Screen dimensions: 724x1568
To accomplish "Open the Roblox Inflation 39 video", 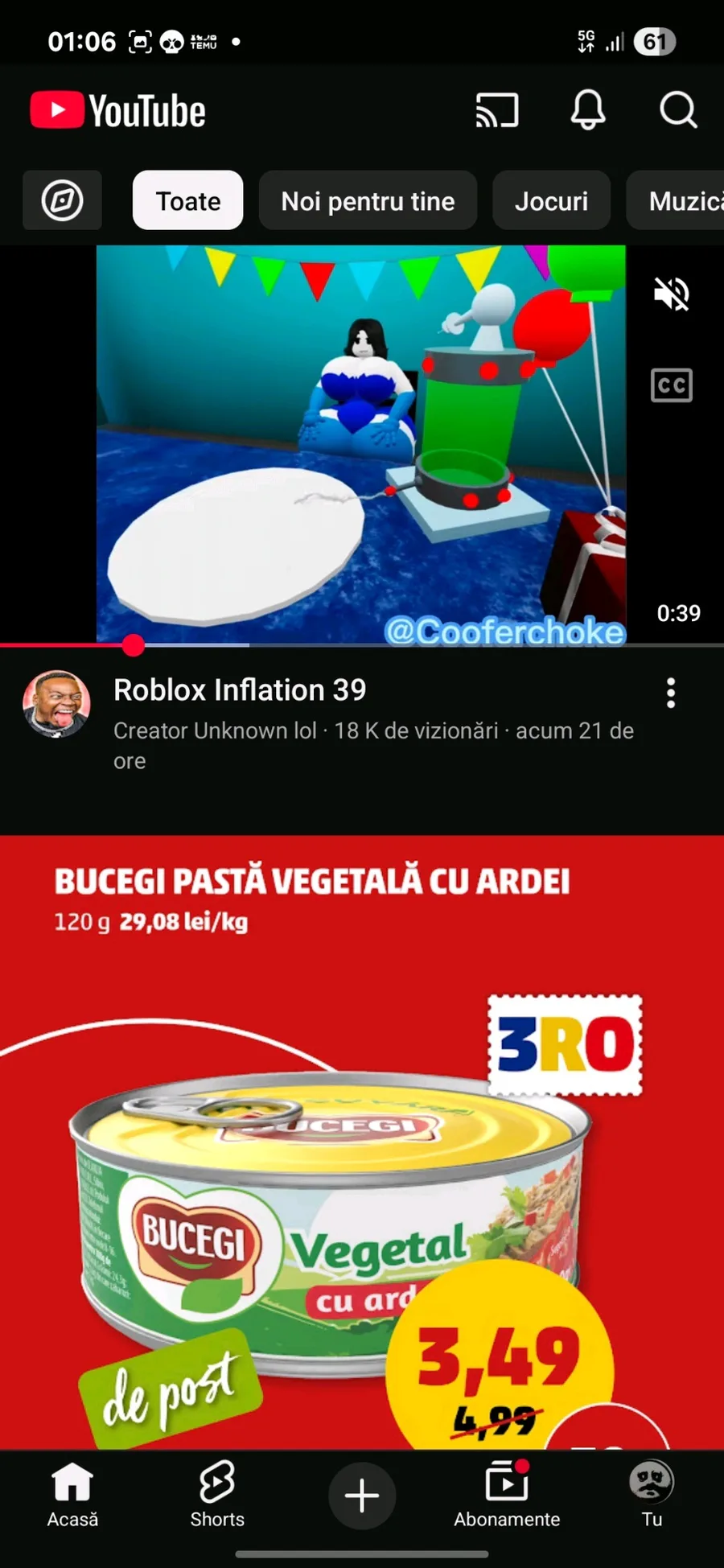I will tap(360, 442).
